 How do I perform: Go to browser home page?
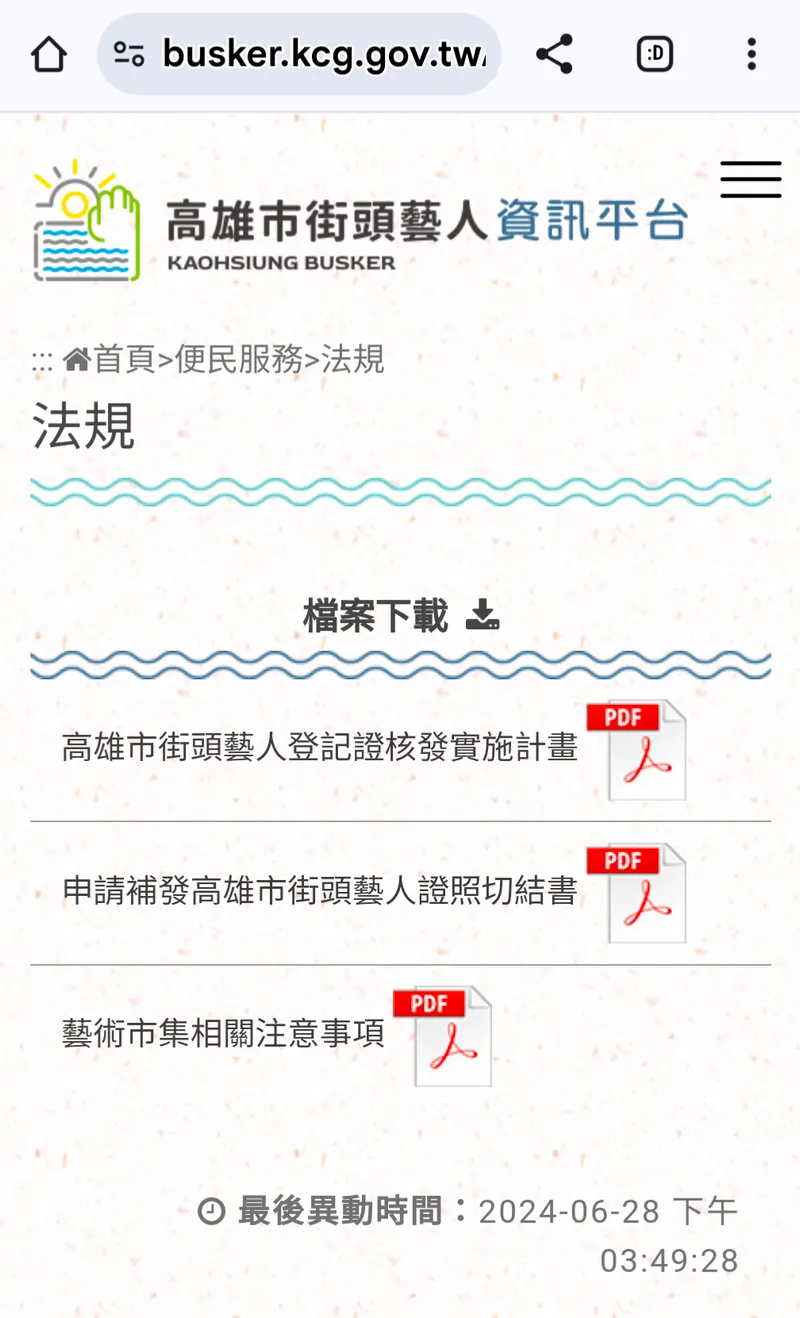(48, 54)
